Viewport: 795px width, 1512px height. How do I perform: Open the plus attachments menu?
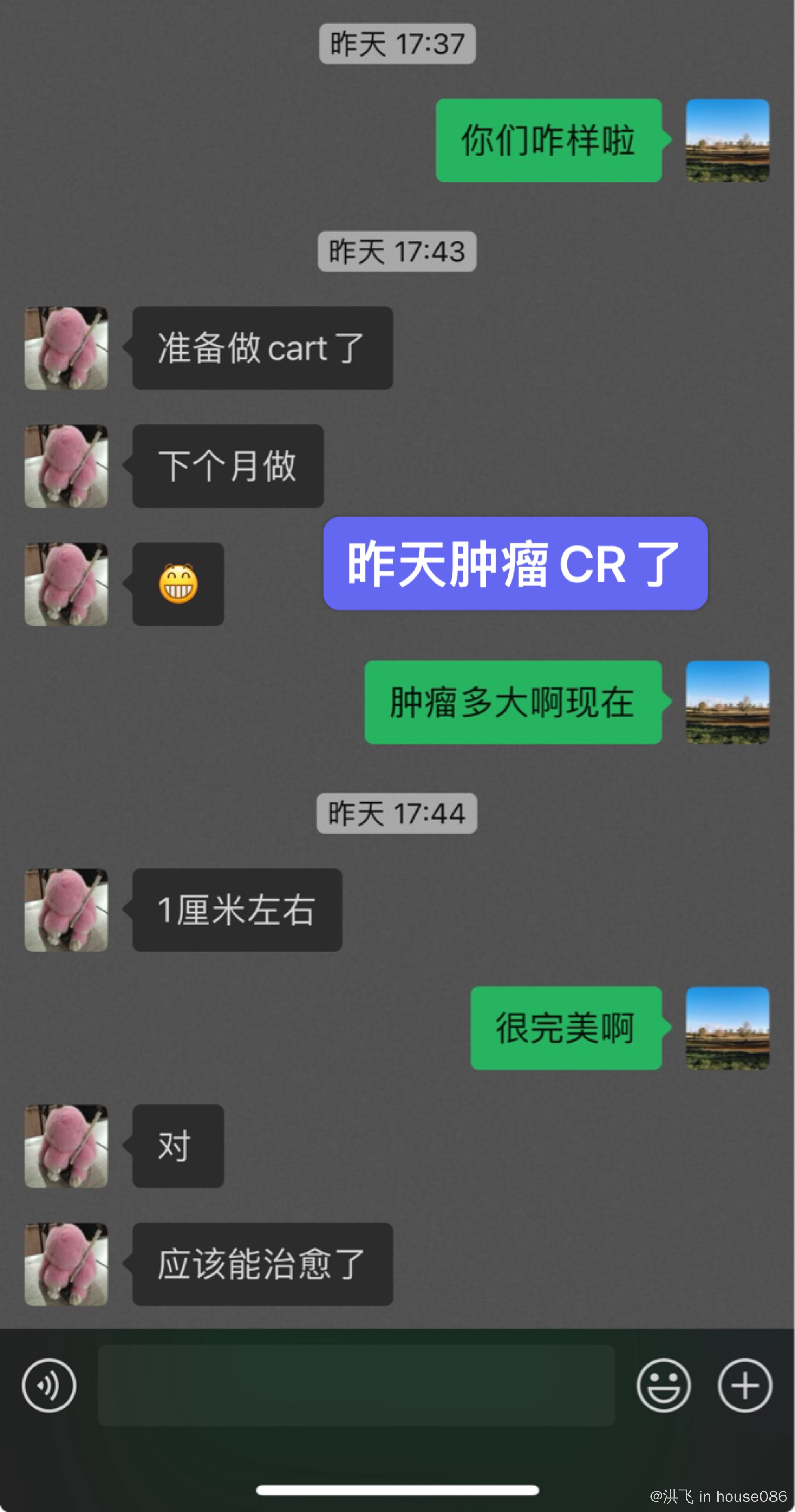coord(745,1385)
